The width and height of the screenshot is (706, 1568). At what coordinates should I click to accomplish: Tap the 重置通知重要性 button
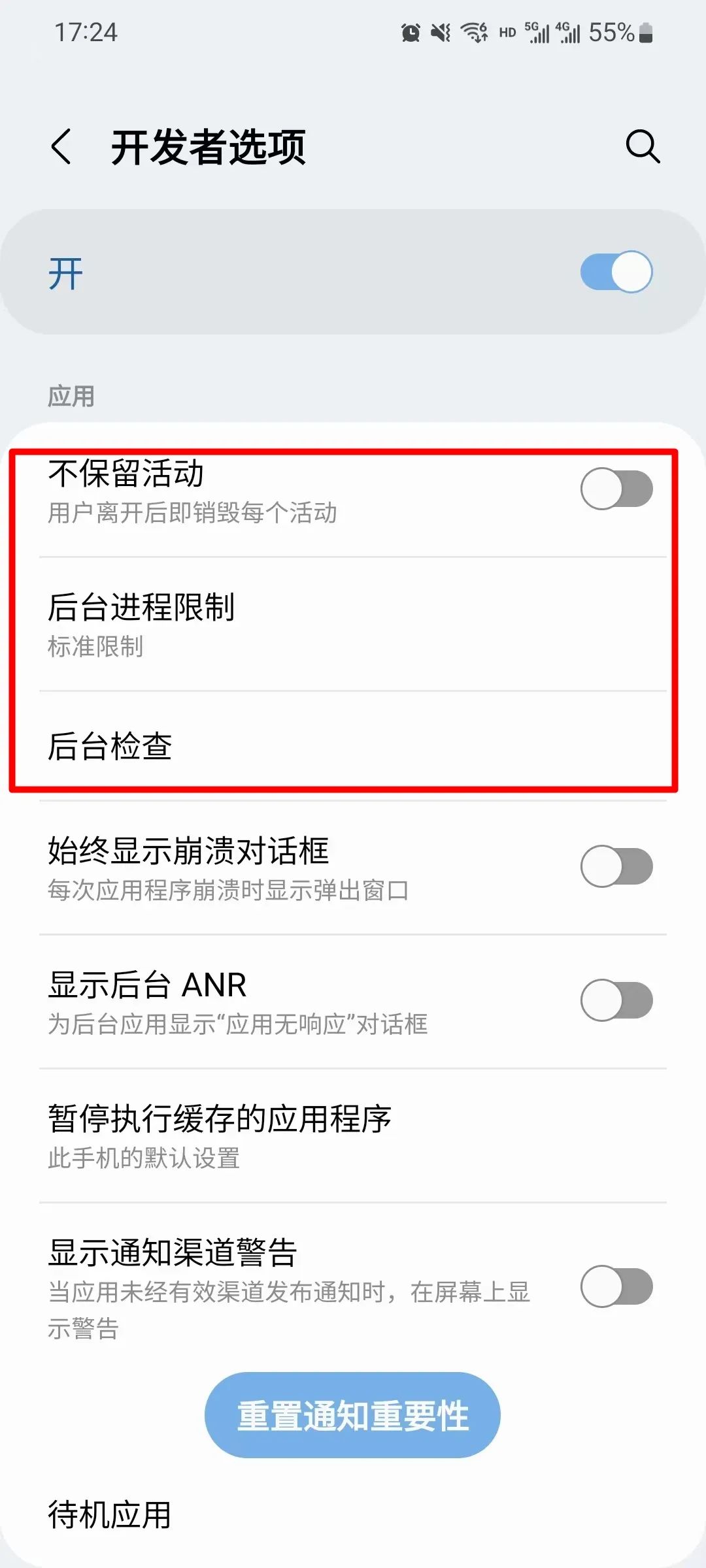pos(353,1414)
